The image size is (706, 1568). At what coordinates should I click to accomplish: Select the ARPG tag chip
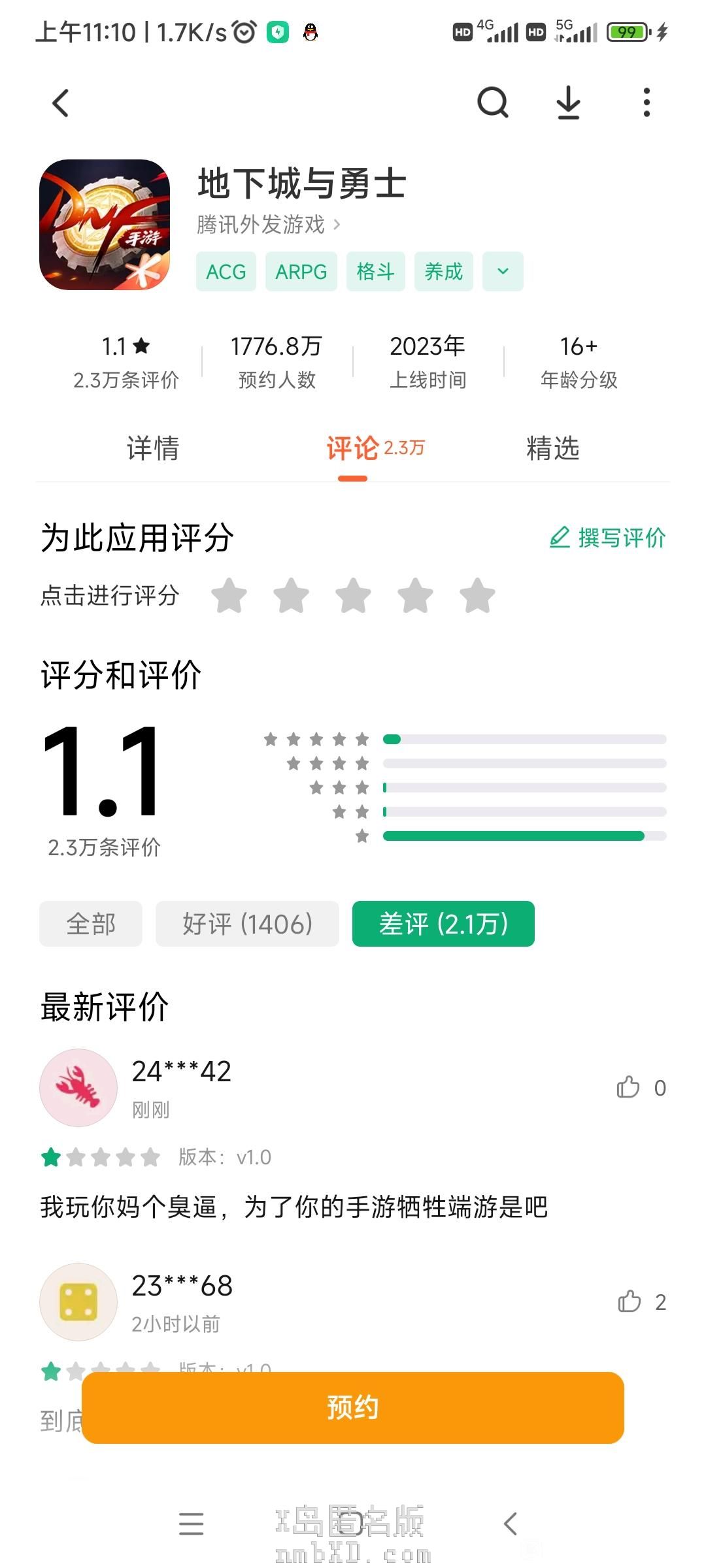pyautogui.click(x=301, y=271)
